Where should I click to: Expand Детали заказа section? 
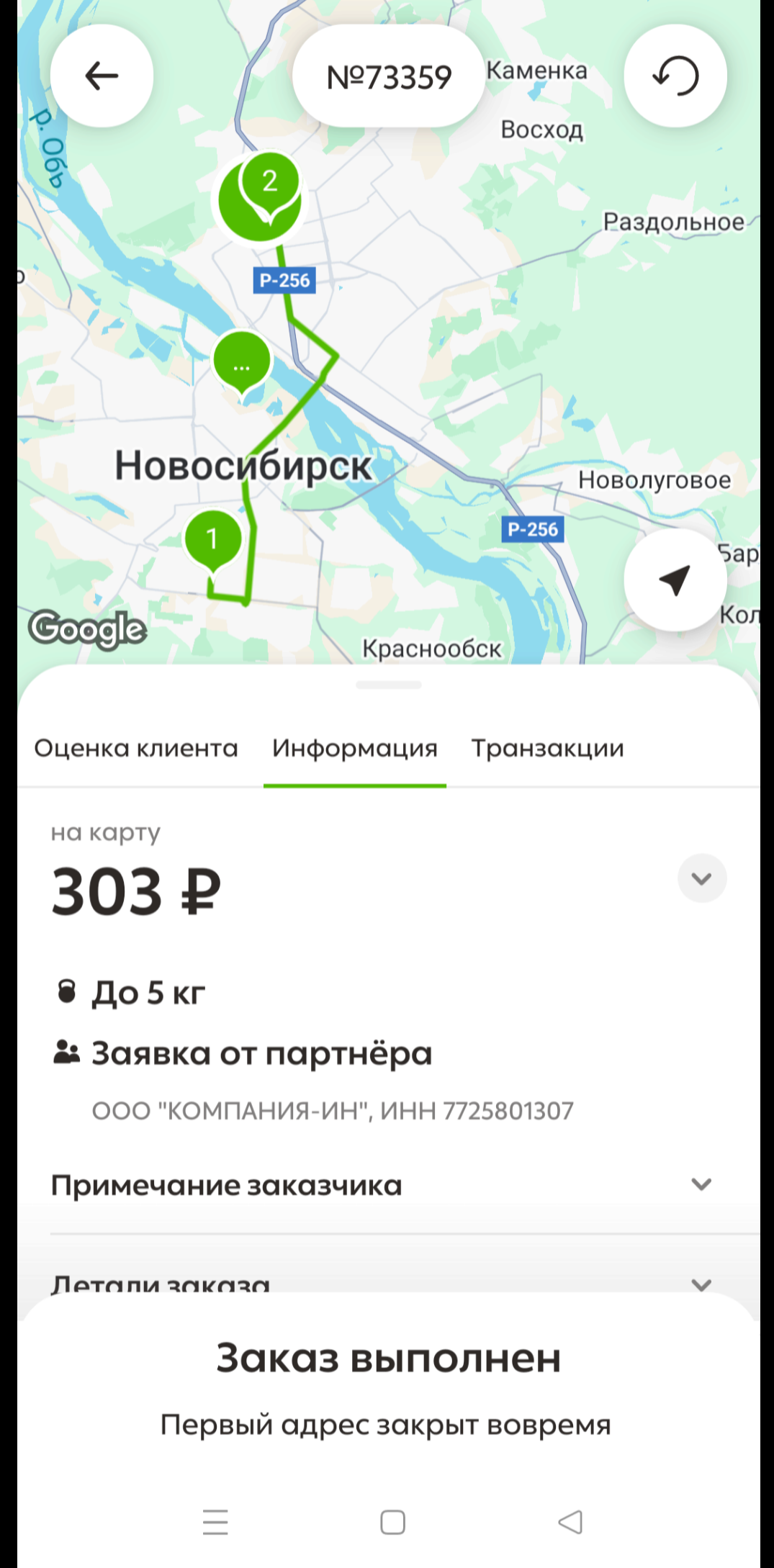pos(389,1284)
